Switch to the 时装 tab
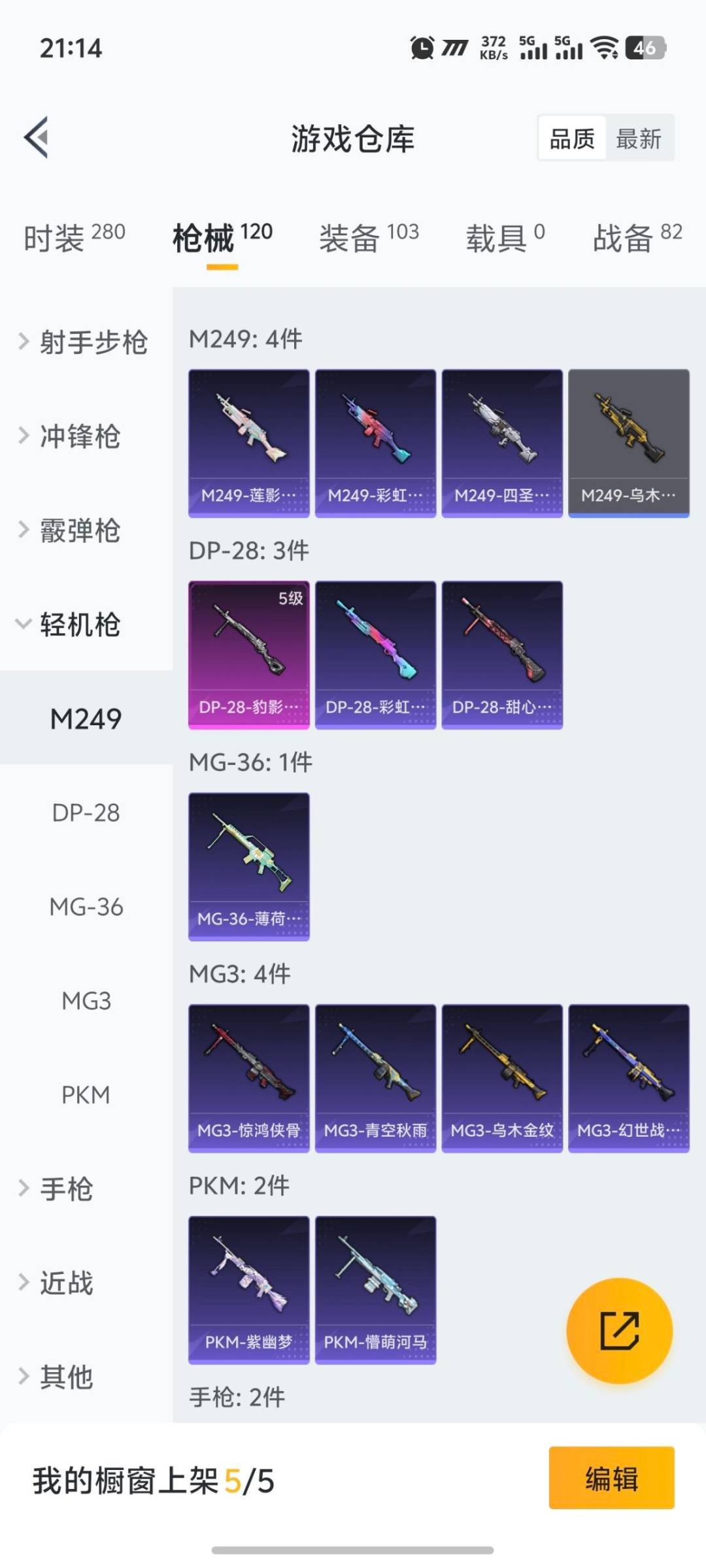Viewport: 706px width, 1568px height. click(x=74, y=237)
